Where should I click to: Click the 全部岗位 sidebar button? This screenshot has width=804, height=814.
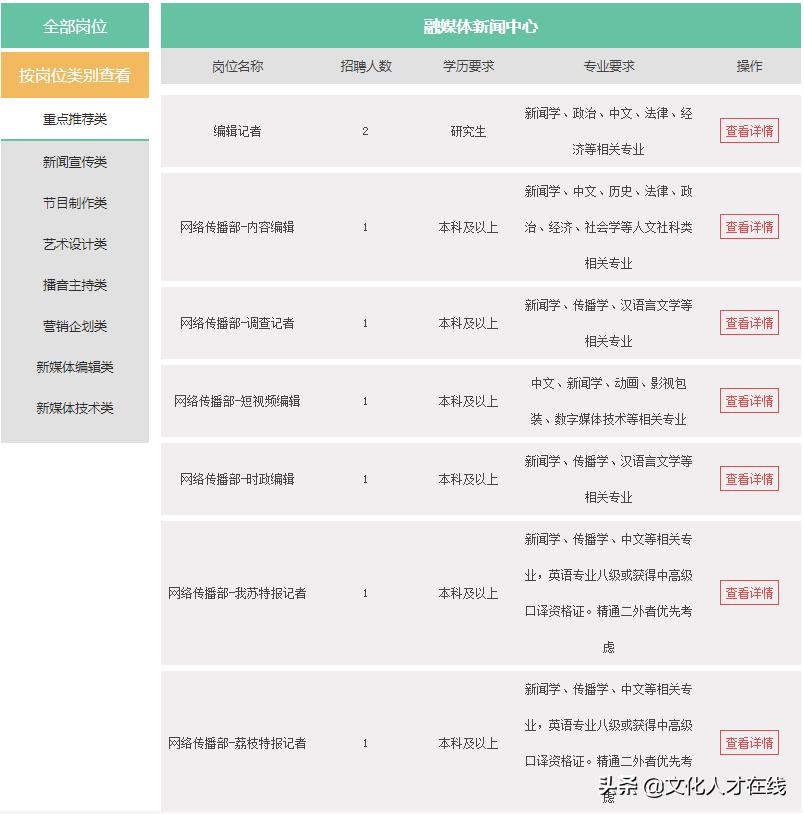tap(75, 26)
